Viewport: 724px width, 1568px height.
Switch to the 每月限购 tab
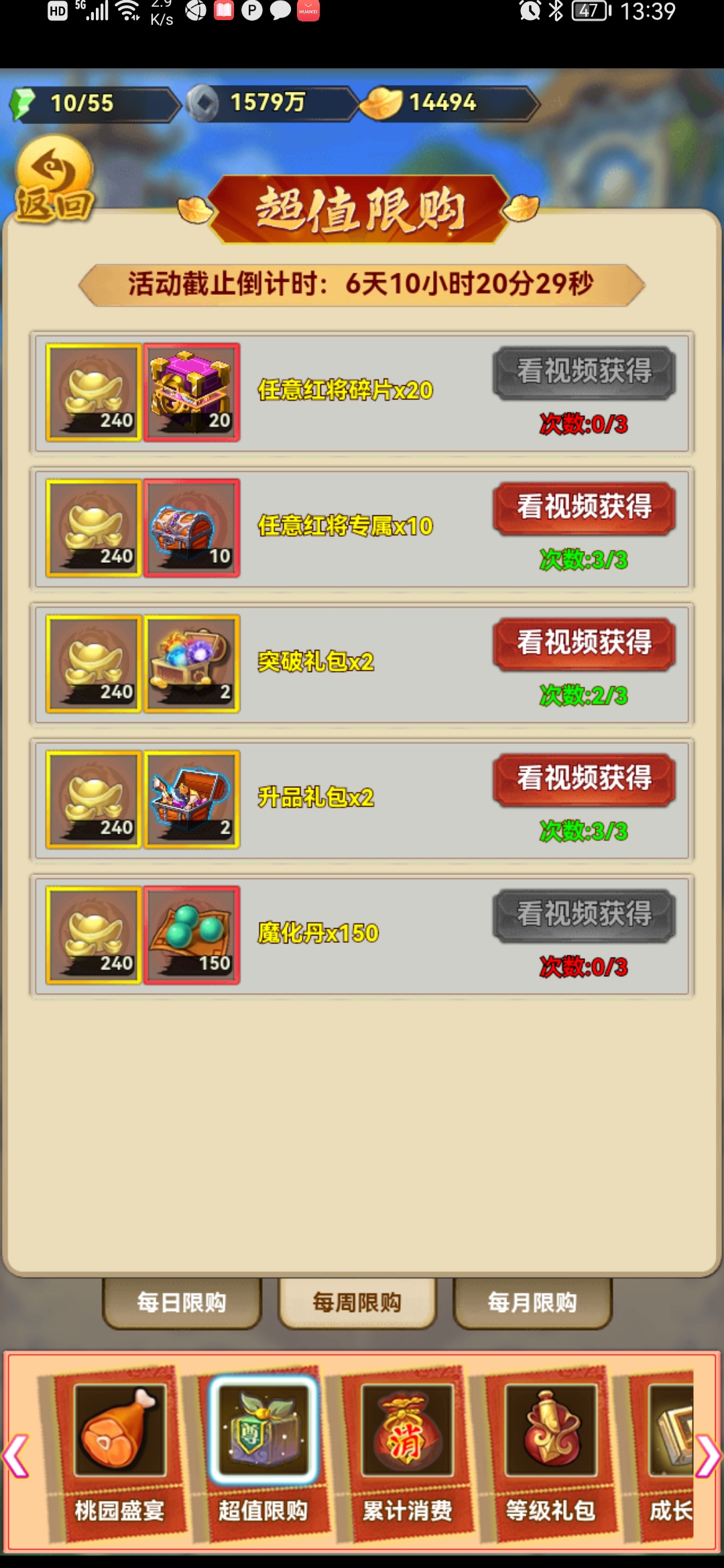(x=532, y=1303)
